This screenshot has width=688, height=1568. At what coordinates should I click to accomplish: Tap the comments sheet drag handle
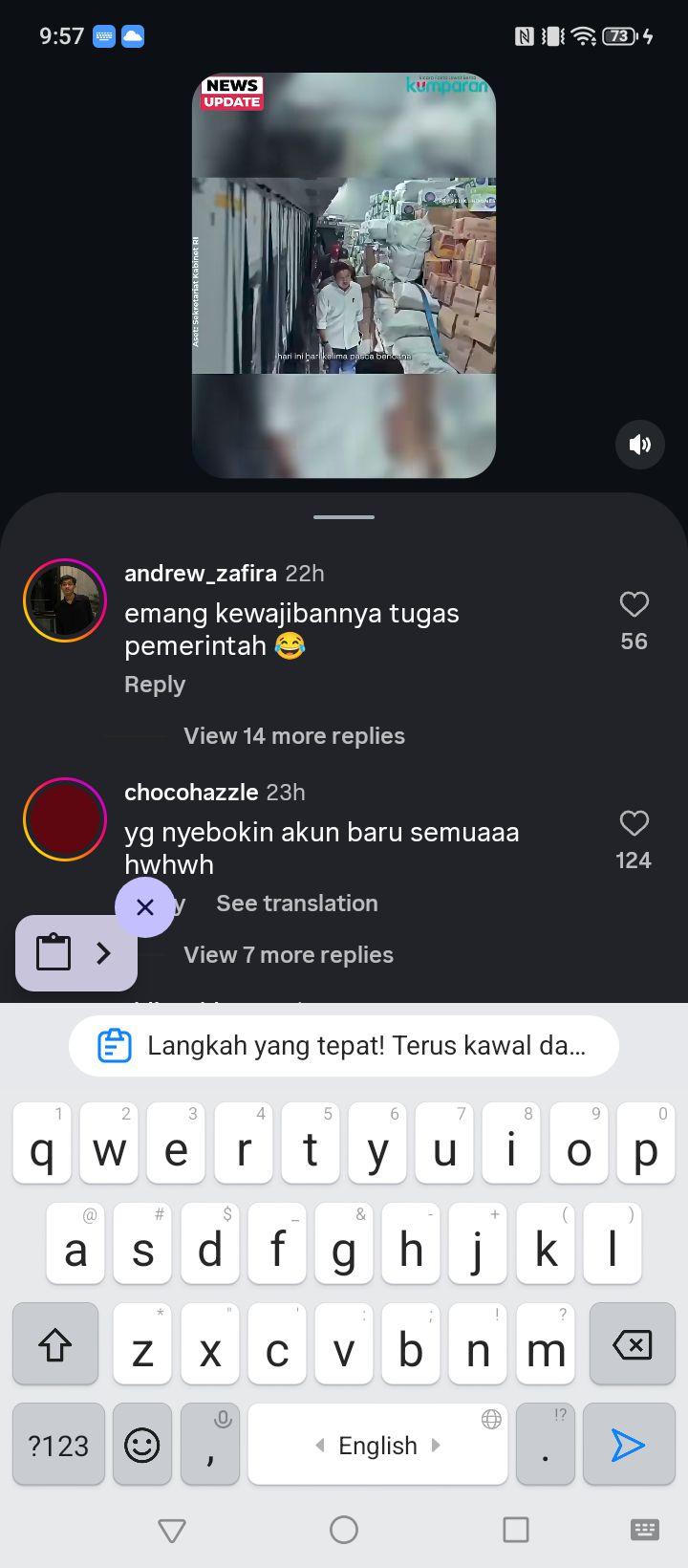coord(344,517)
